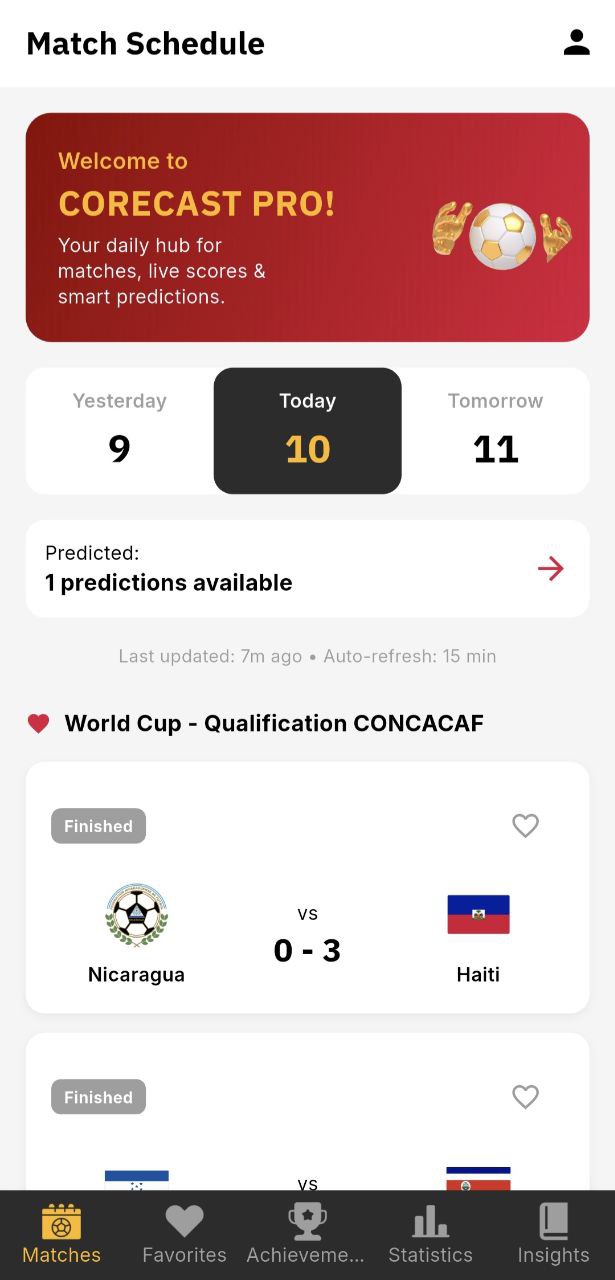Open the available predictions arrow
The height and width of the screenshot is (1280, 615).
[551, 568]
